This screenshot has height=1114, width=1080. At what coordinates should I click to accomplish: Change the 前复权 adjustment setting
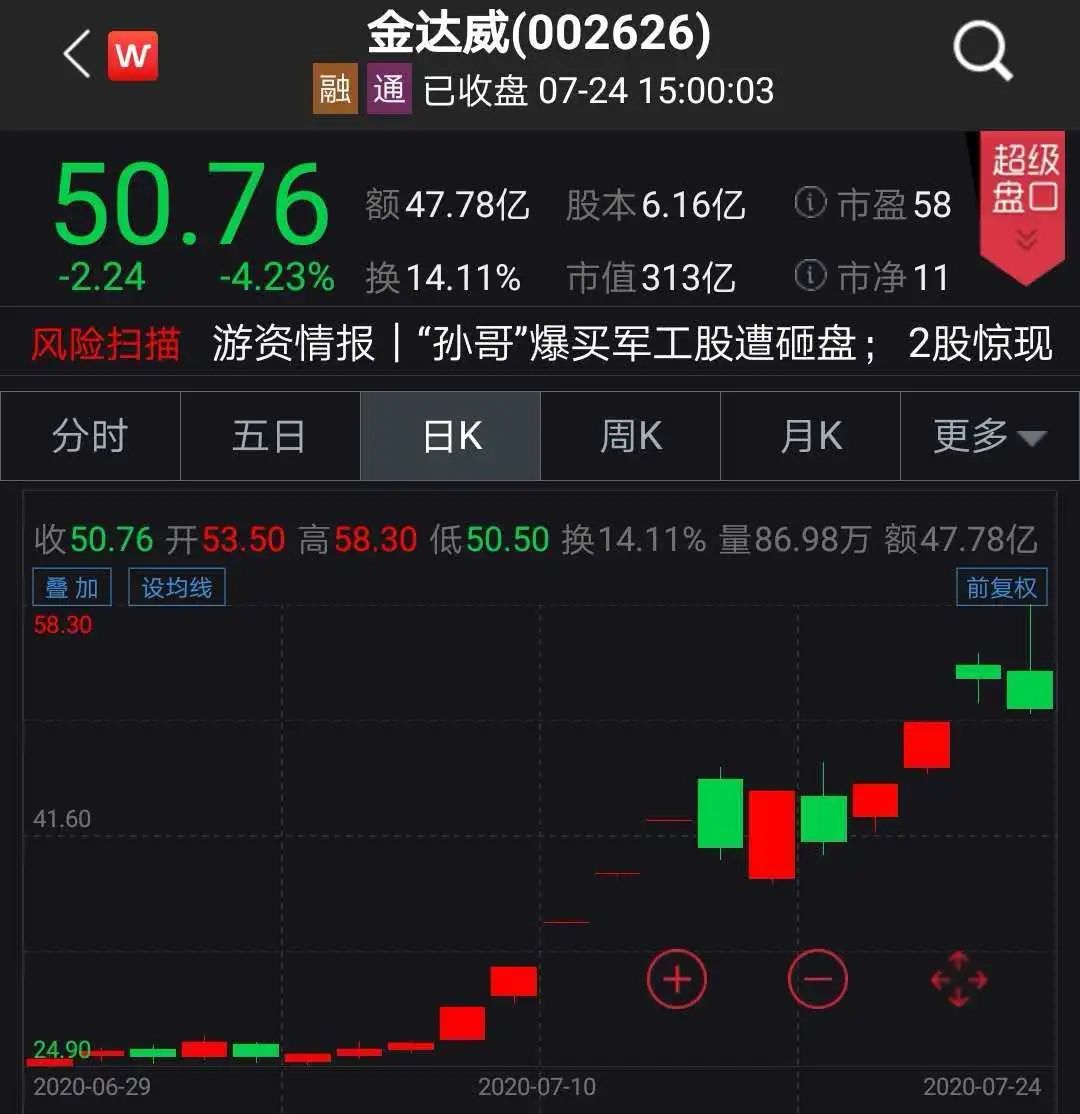pos(1002,587)
